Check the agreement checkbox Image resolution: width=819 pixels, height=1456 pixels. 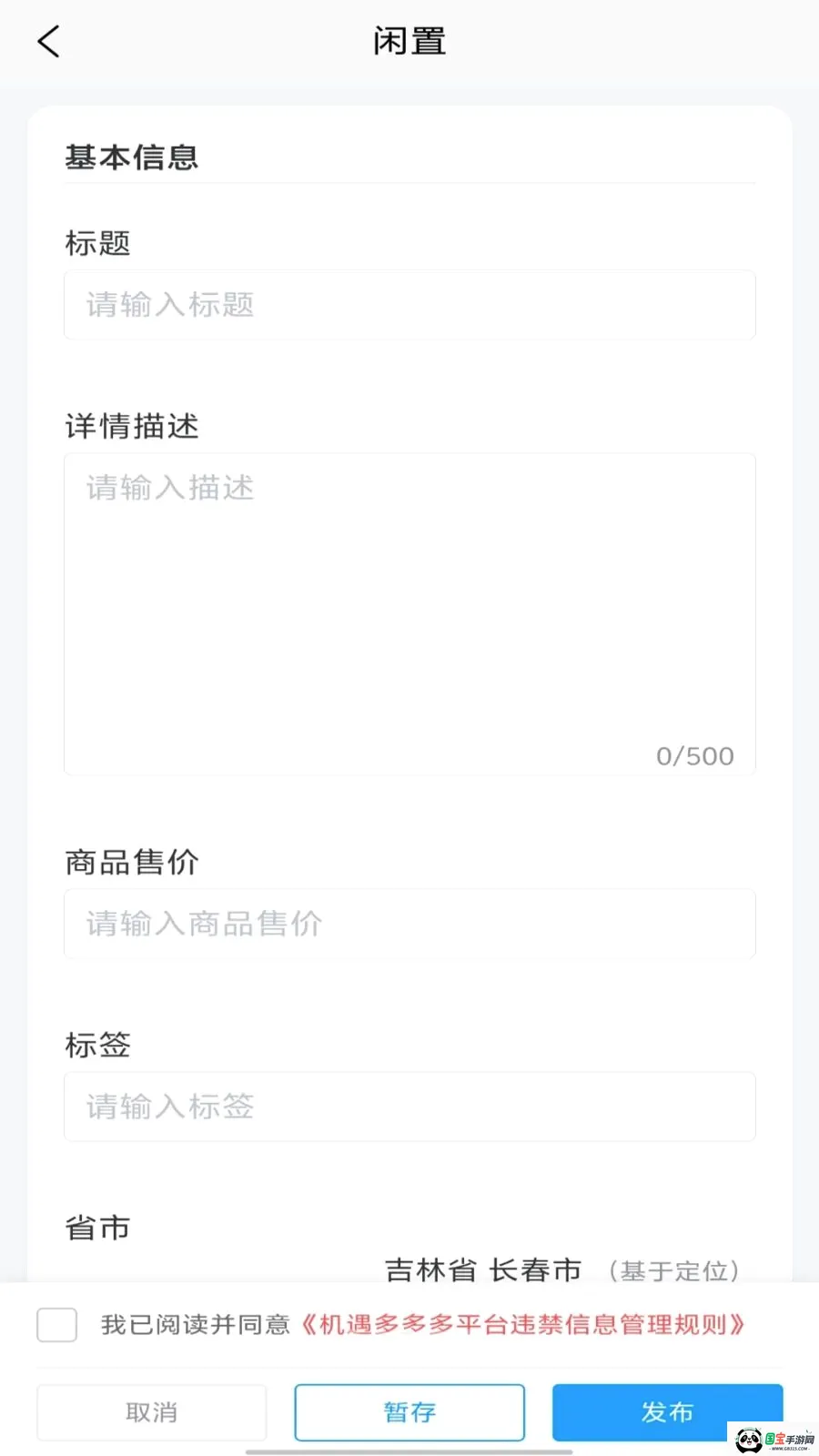[56, 1324]
